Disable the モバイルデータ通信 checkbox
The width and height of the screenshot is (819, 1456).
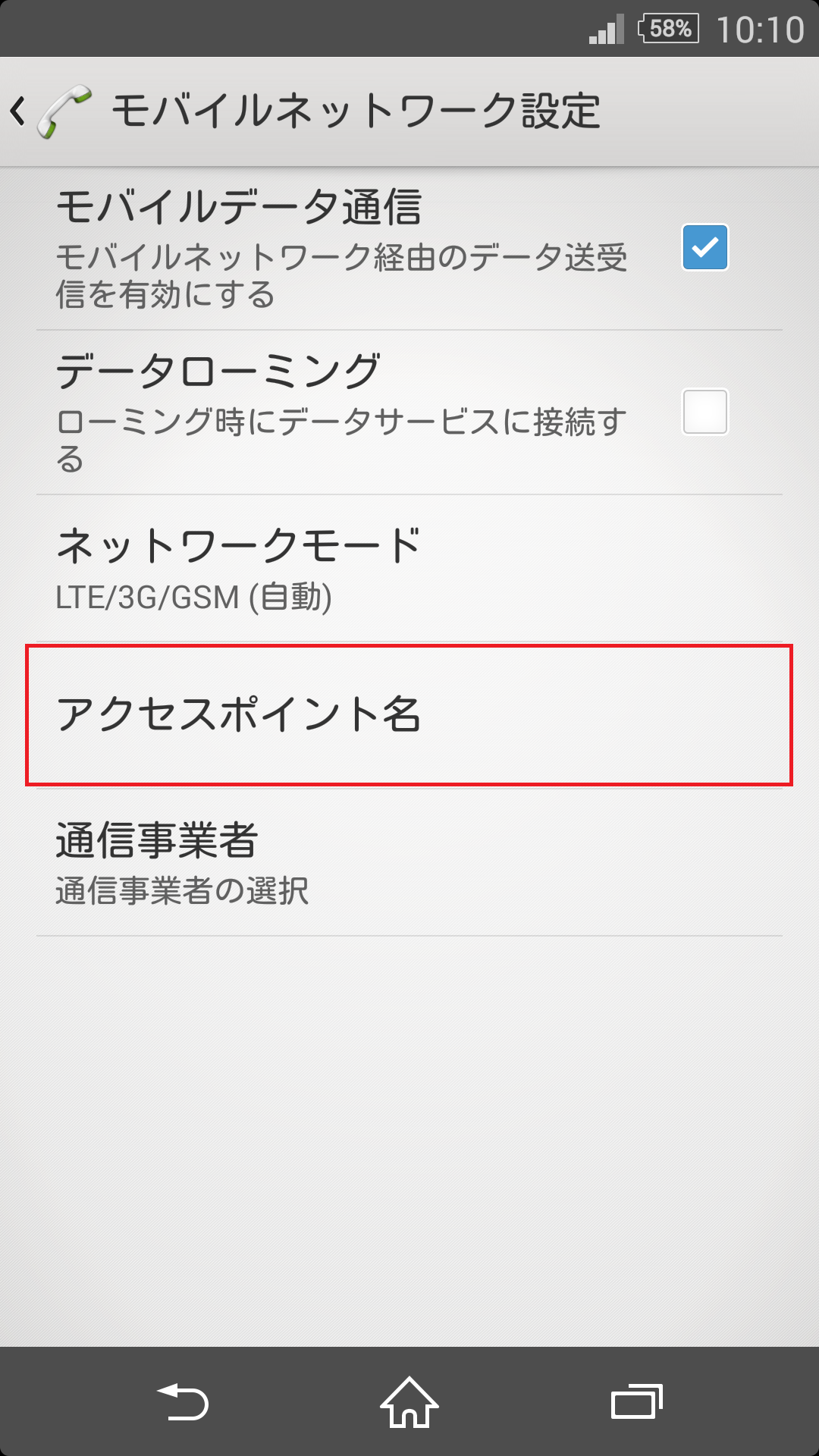point(705,246)
